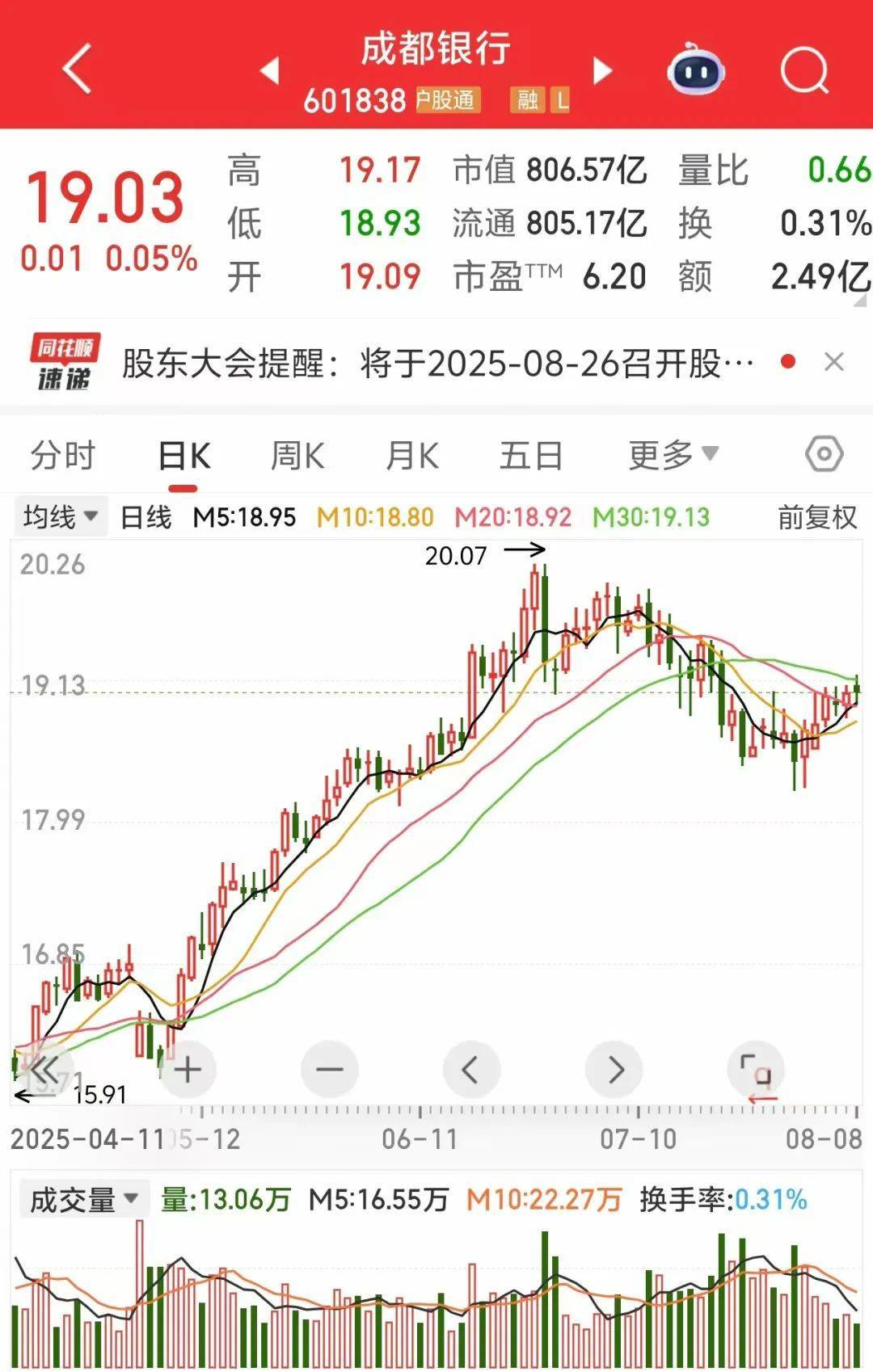Open the AI assistant robot
Image resolution: width=873 pixels, height=1372 pixels.
(x=697, y=72)
